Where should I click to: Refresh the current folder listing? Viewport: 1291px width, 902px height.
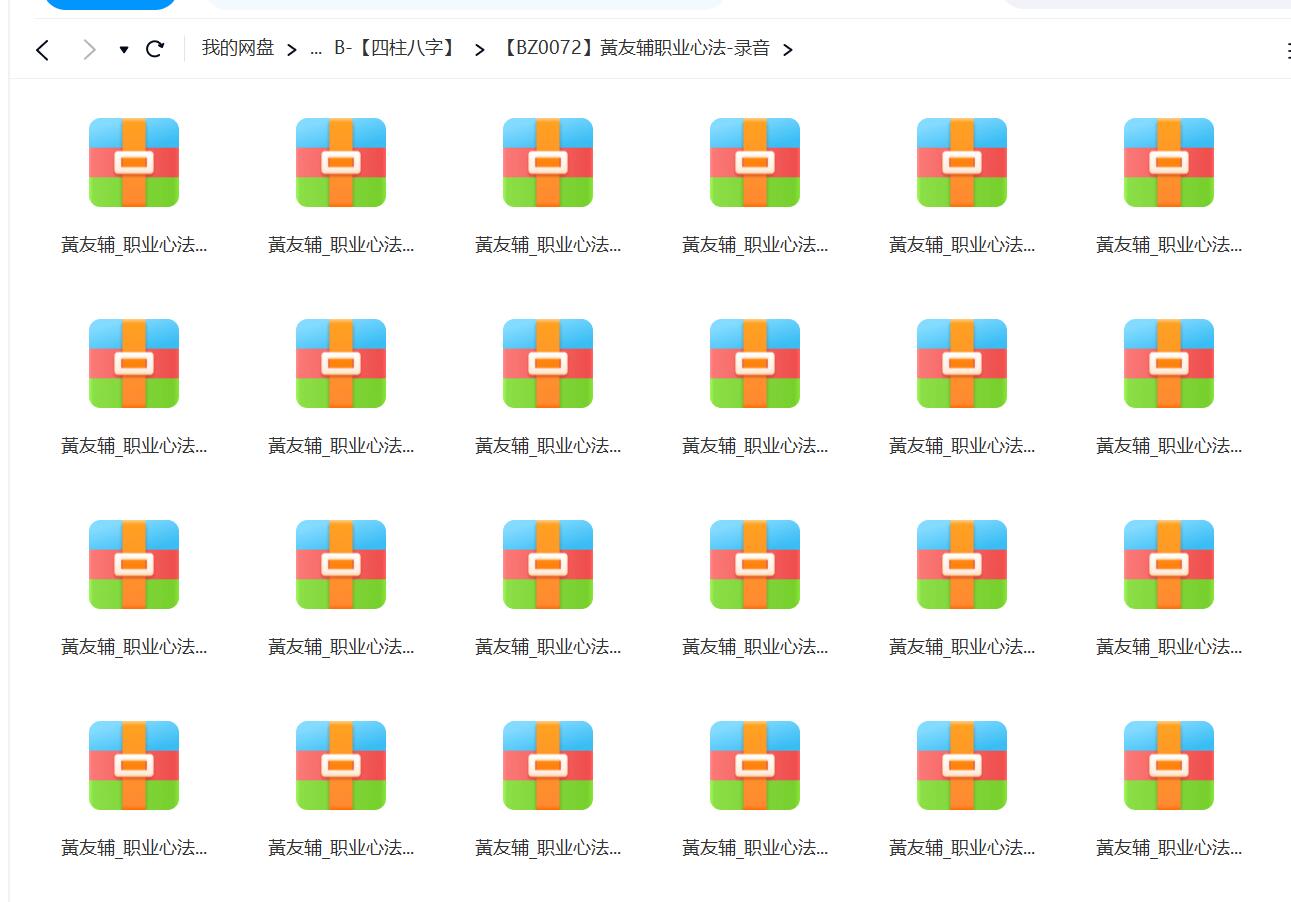click(155, 49)
